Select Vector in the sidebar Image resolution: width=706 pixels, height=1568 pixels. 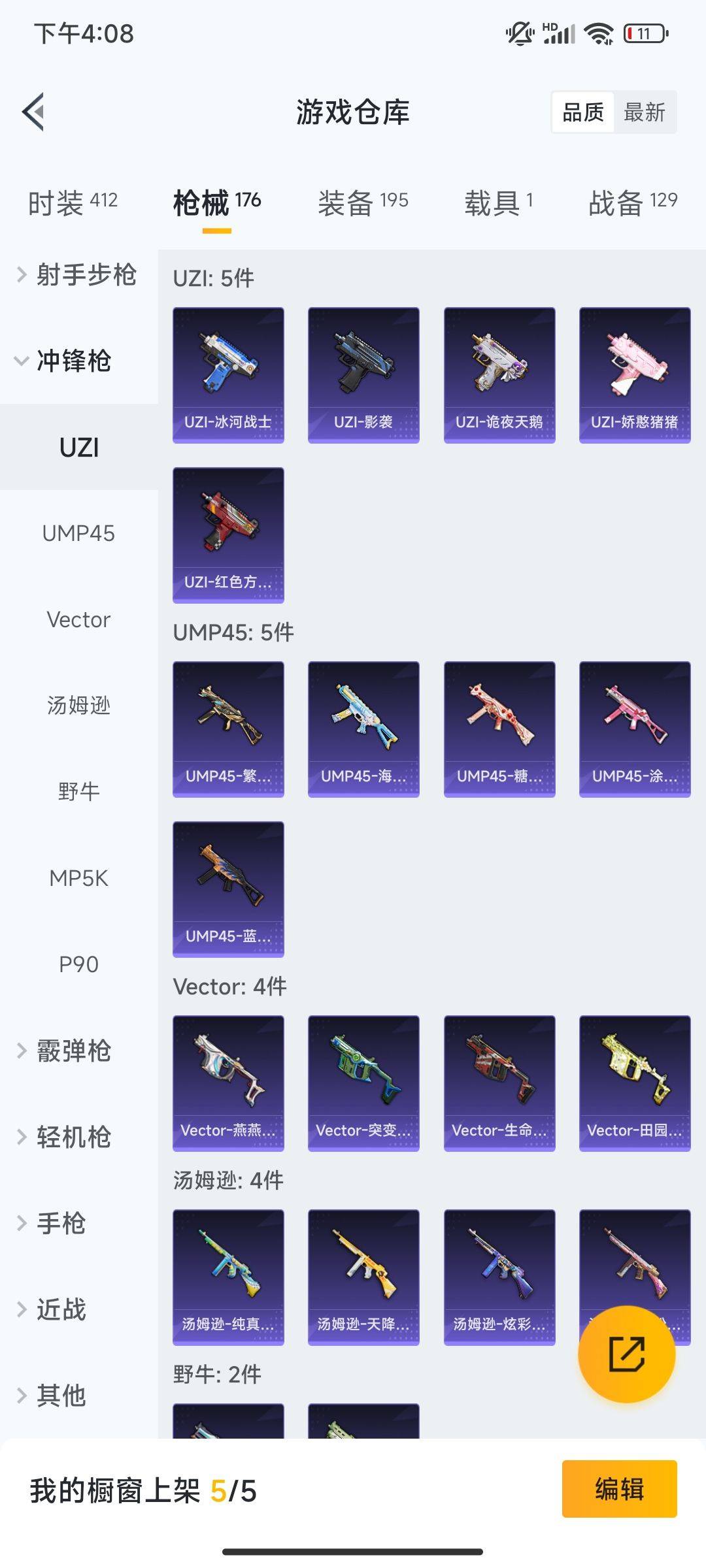click(78, 619)
